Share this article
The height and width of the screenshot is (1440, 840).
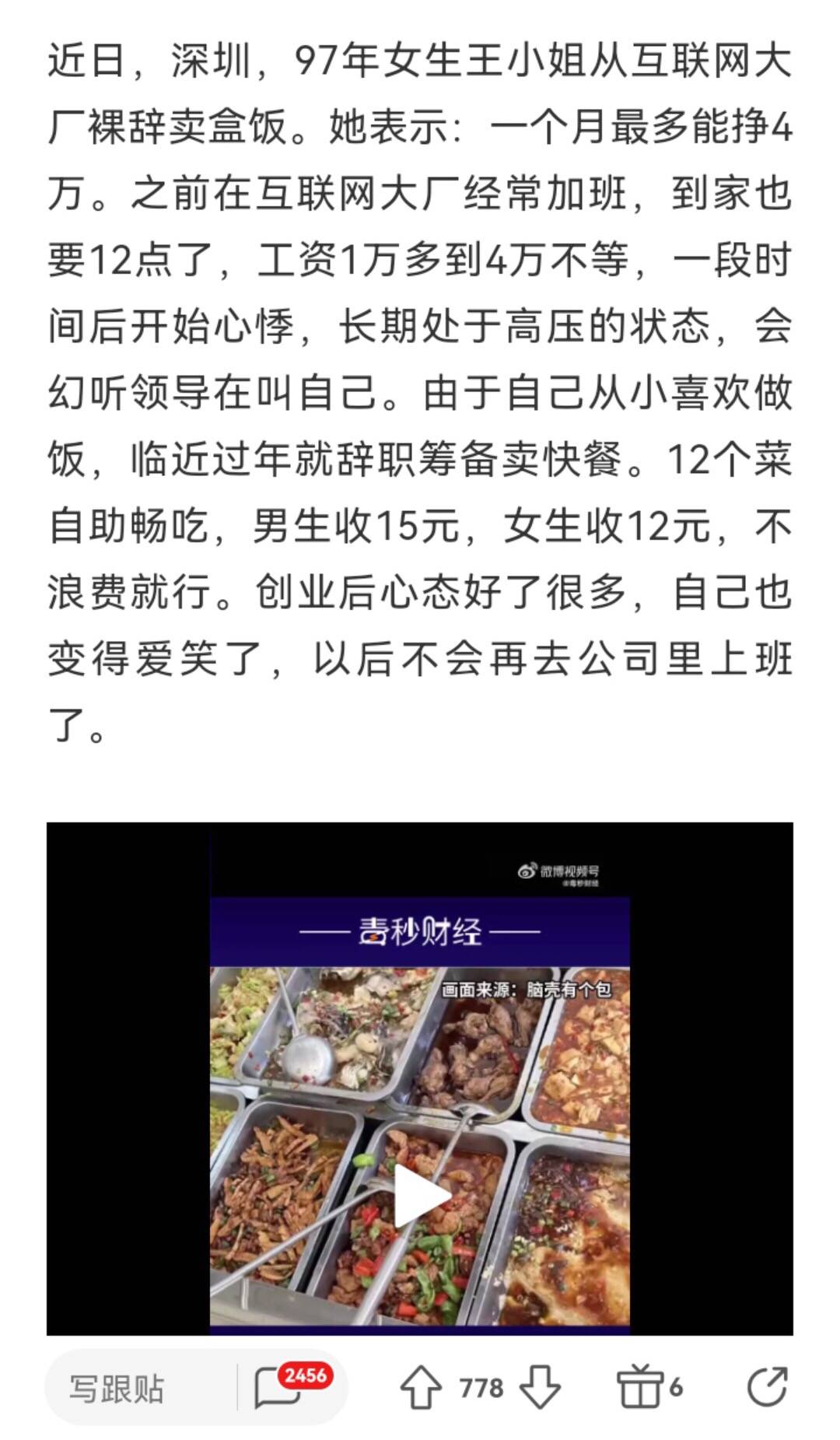tap(766, 1386)
